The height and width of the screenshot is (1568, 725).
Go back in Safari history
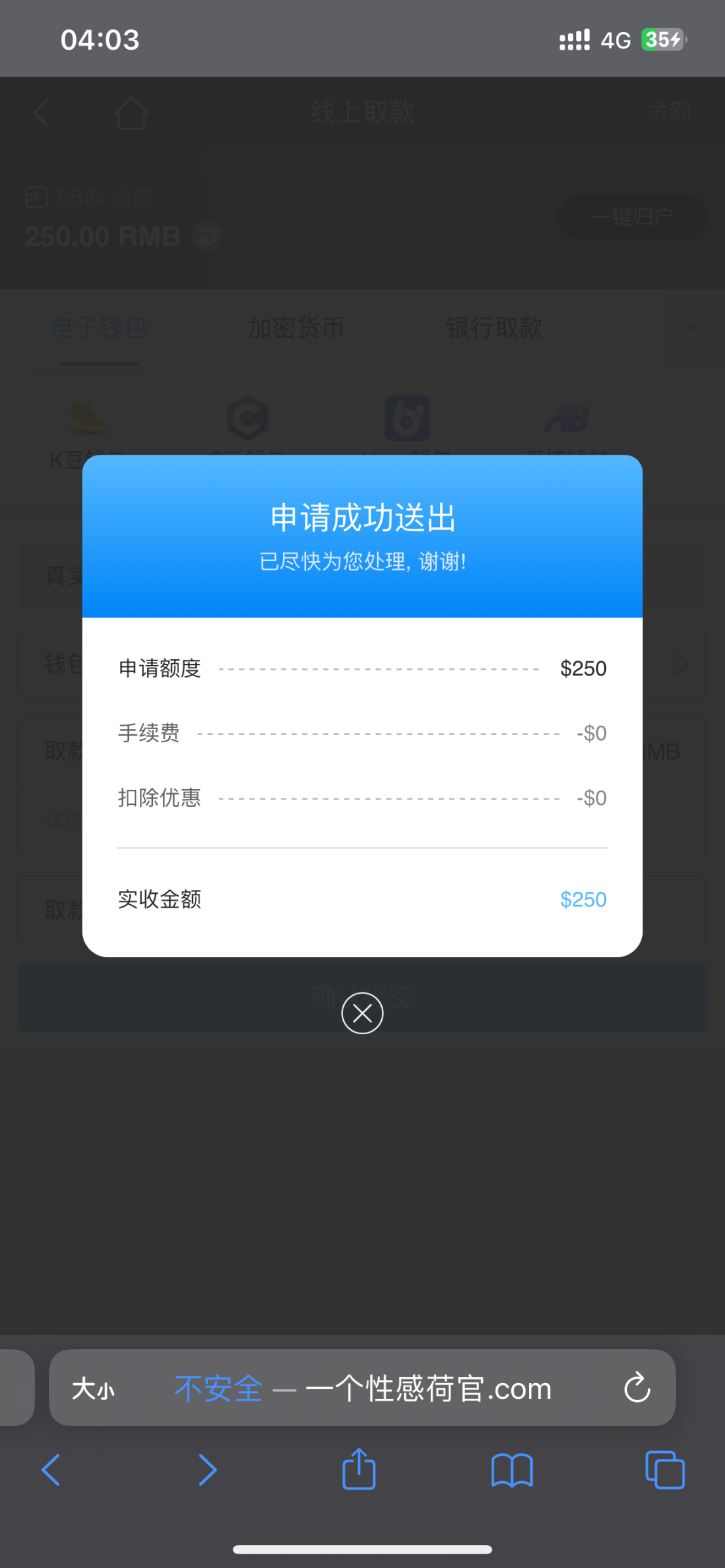pos(50,1470)
